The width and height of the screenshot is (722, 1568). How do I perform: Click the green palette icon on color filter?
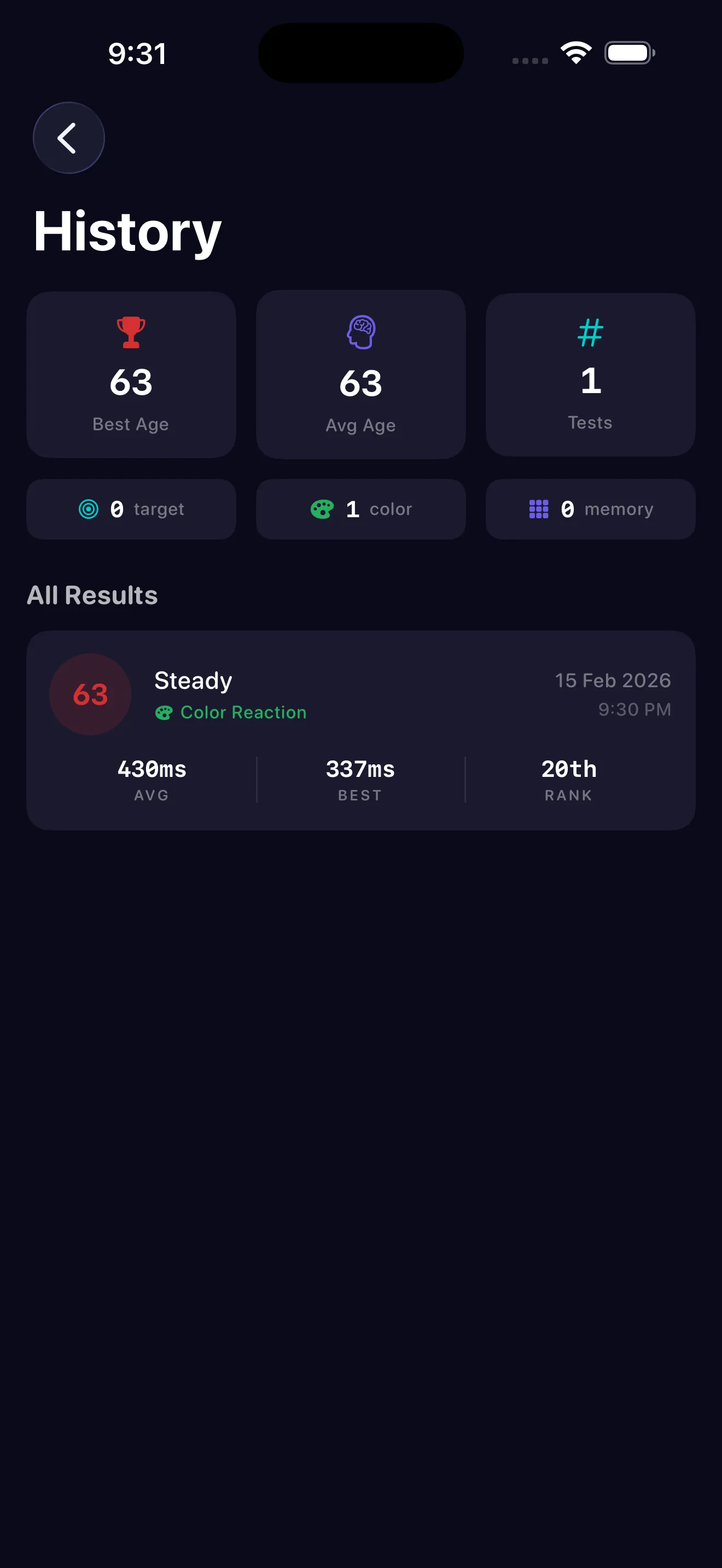[321, 510]
